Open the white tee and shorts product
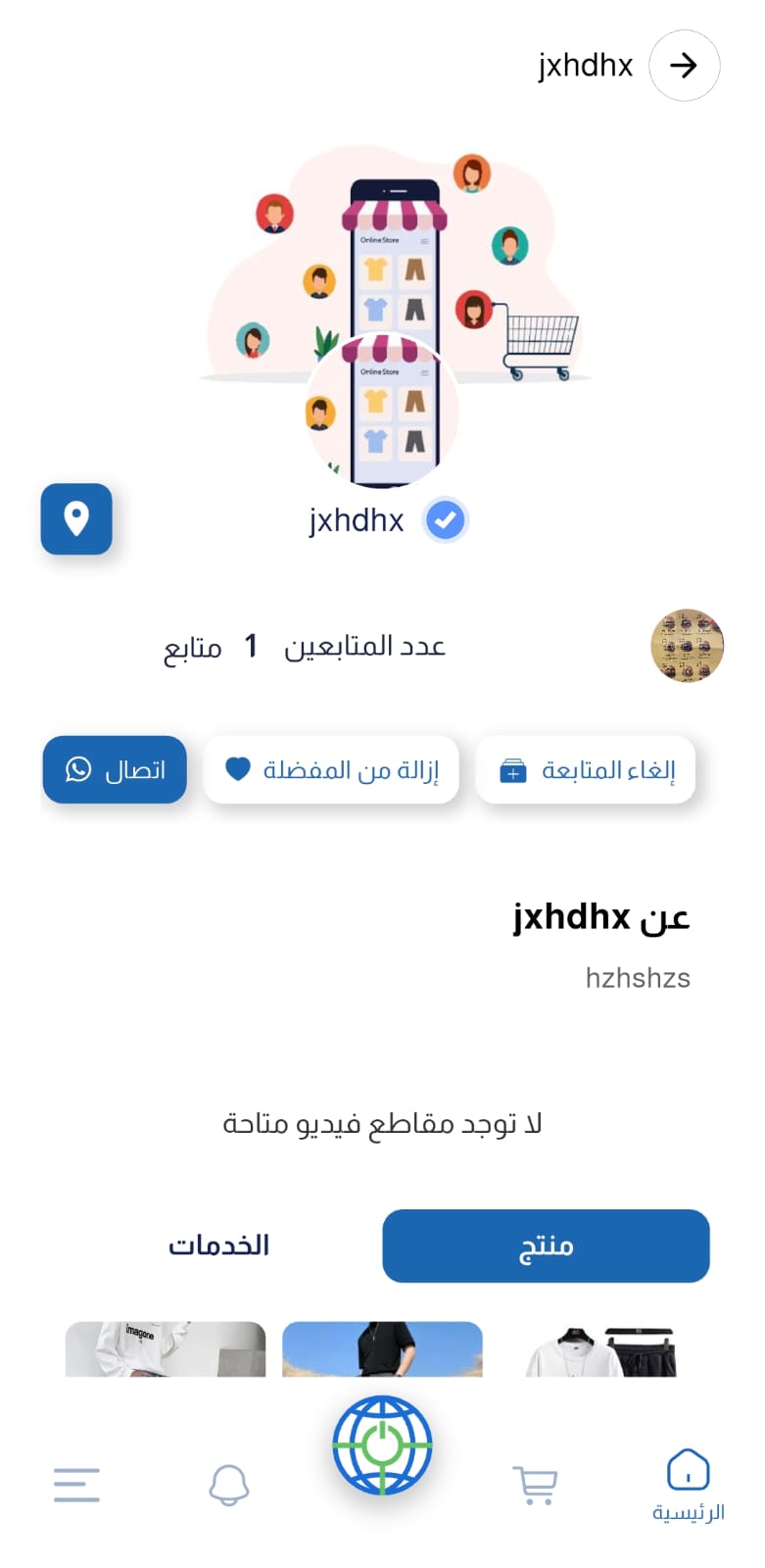The image size is (765, 1568). pos(599,1349)
